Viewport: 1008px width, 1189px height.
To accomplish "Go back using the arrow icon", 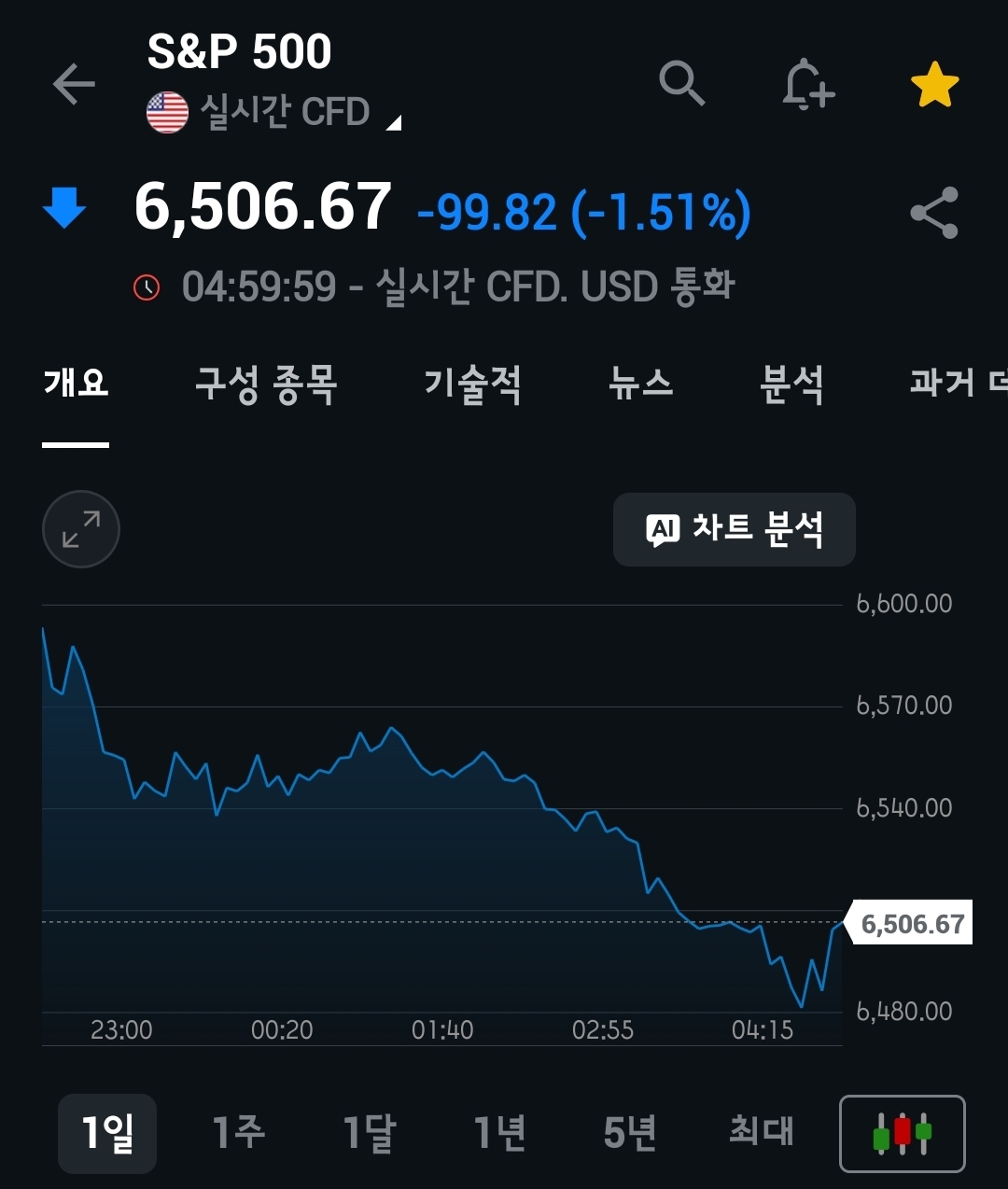I will pos(74,85).
